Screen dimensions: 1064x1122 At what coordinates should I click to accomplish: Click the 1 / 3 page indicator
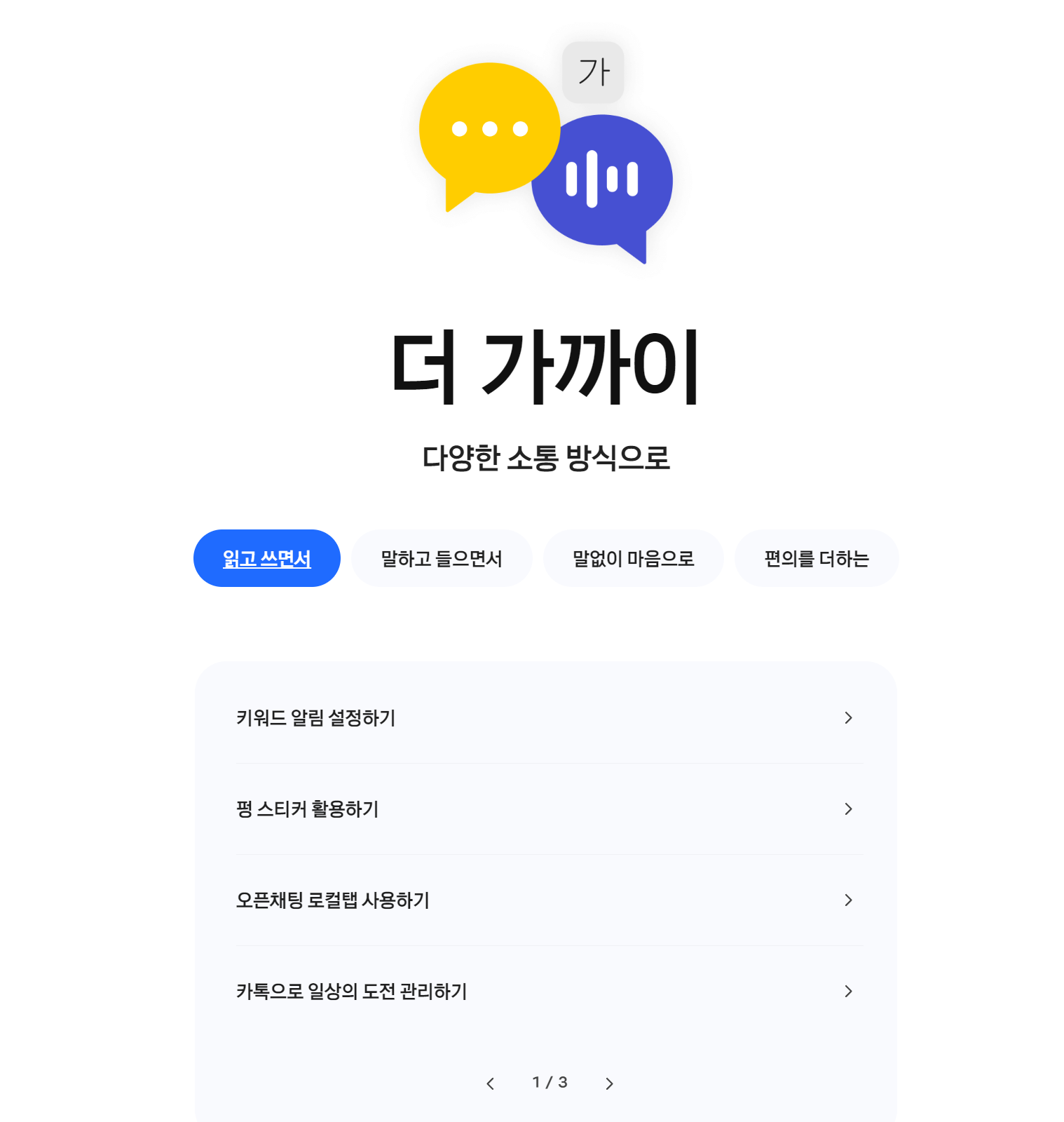point(549,1083)
